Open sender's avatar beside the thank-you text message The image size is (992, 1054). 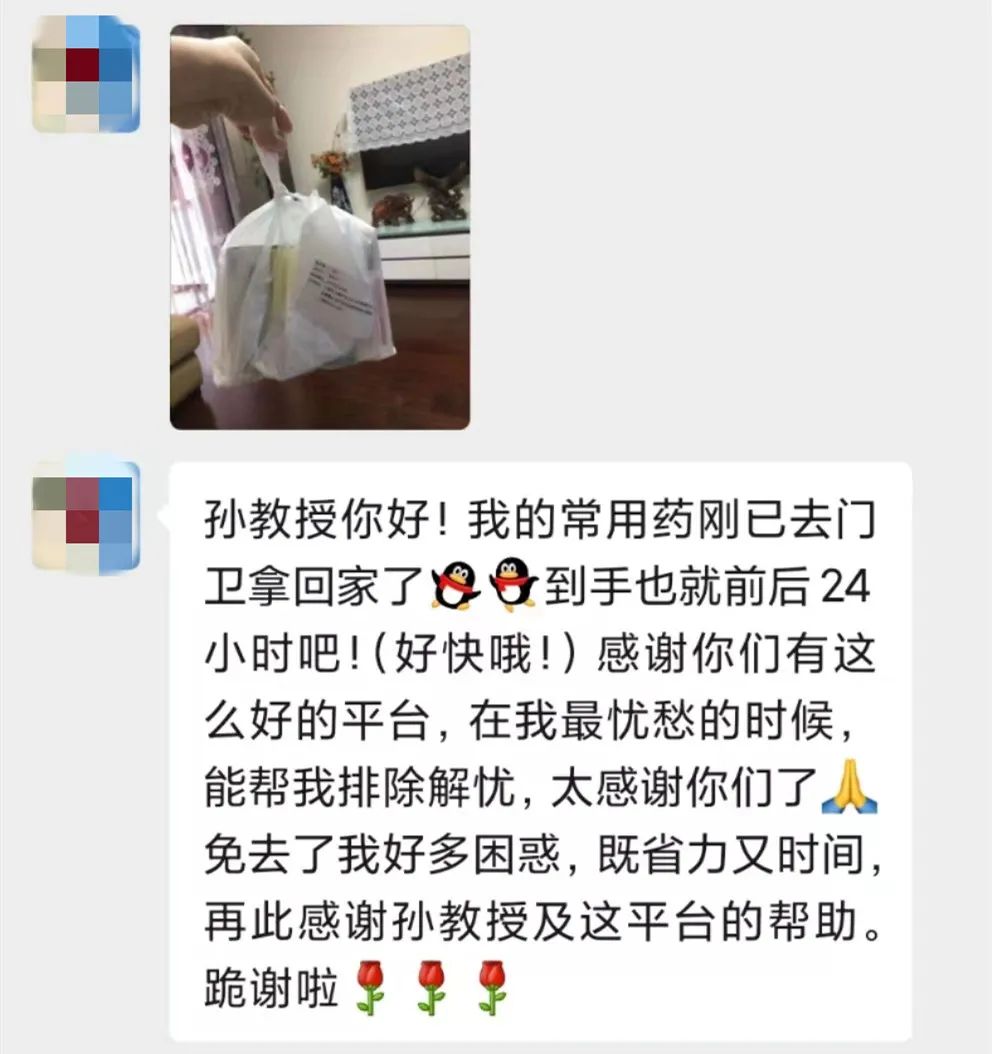point(86,516)
